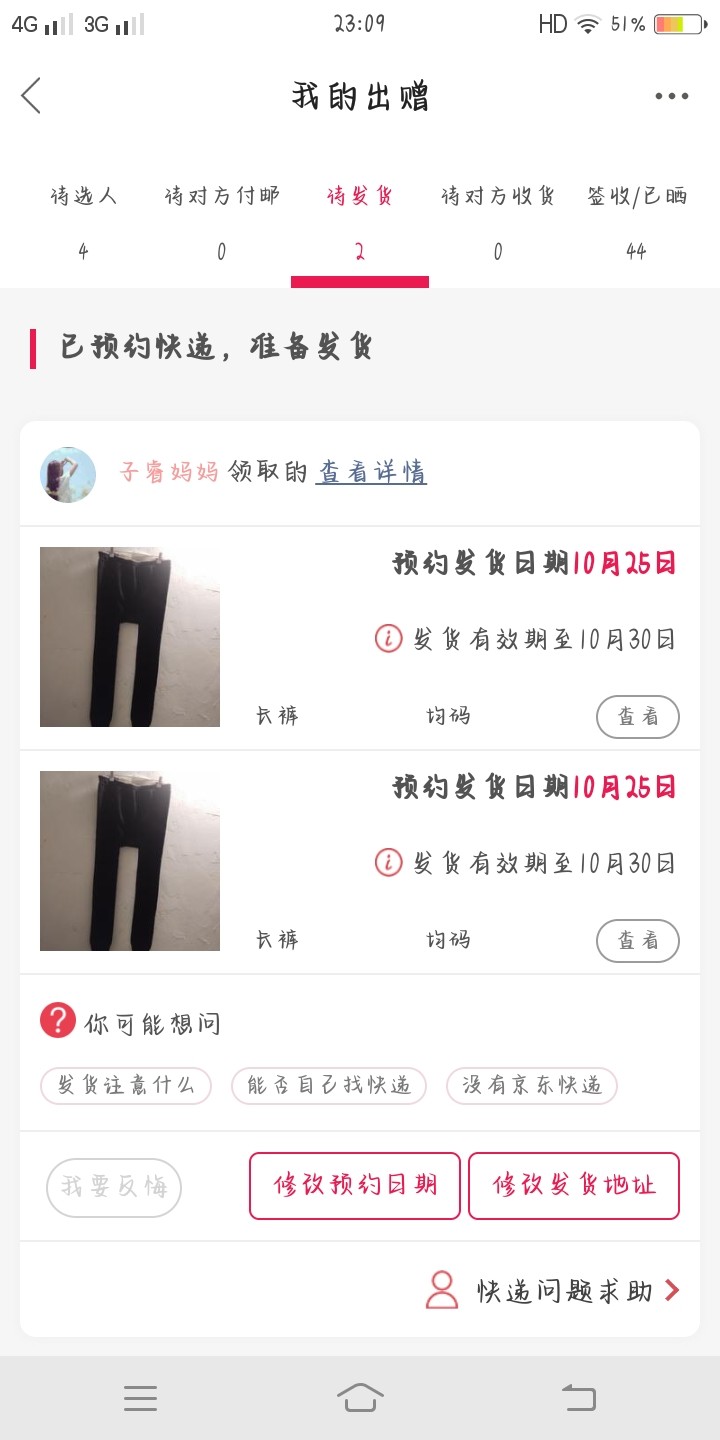
Task: Tap the 我要反悔 button
Action: [x=114, y=1187]
